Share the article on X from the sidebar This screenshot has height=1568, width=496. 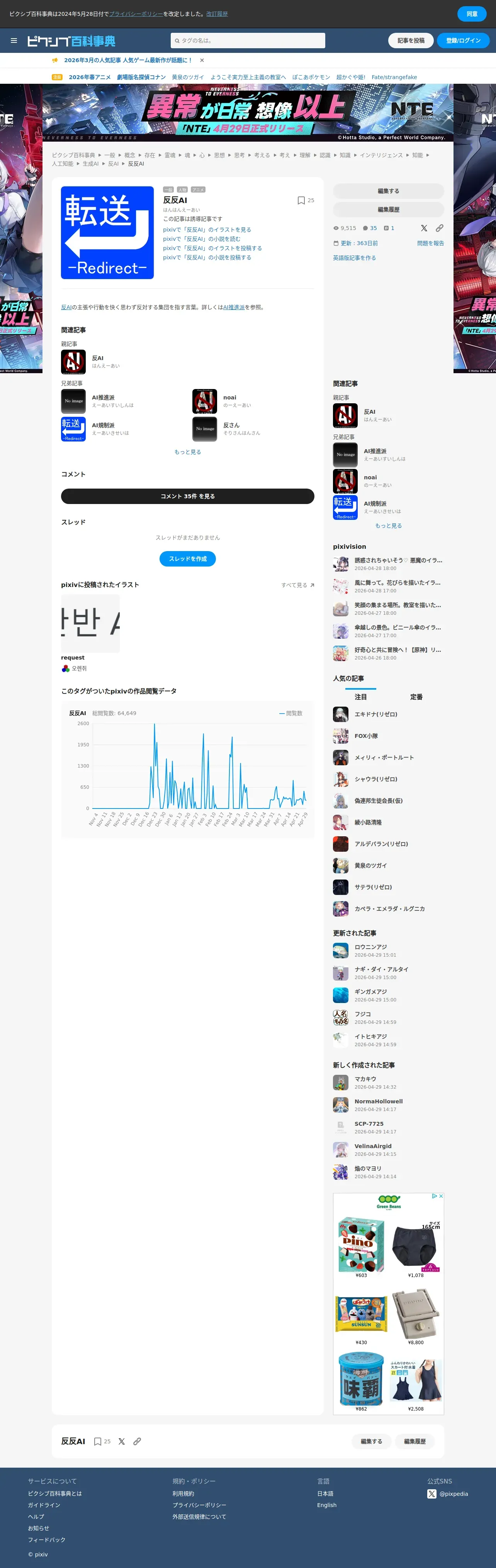pos(424,228)
